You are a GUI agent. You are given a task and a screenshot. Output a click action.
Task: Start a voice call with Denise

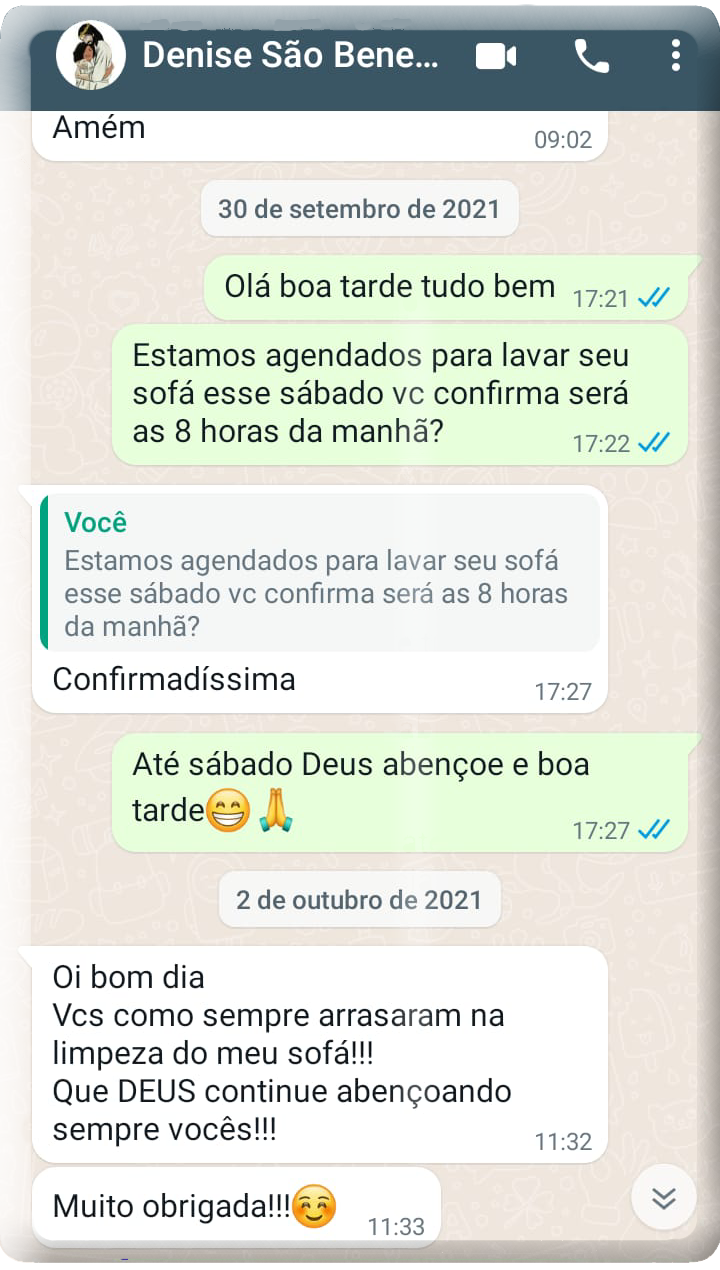(591, 56)
